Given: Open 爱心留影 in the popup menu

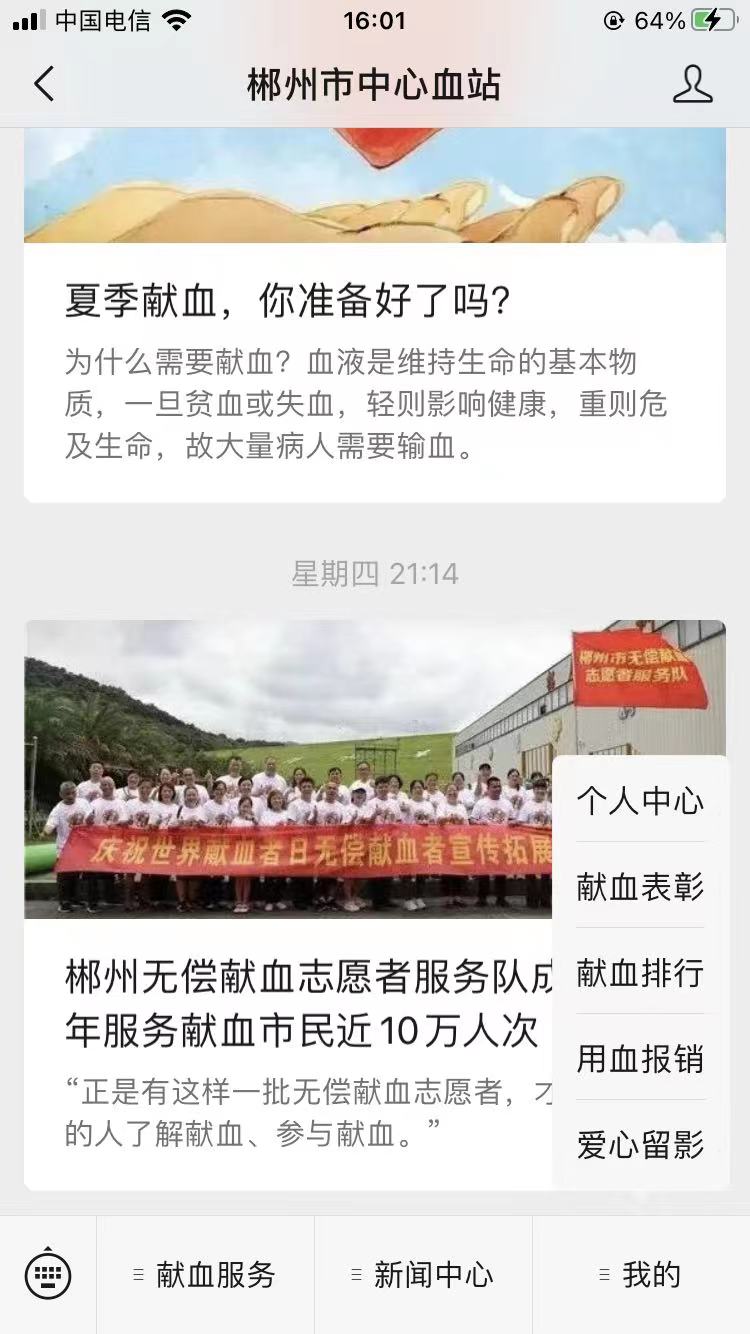Looking at the screenshot, I should click(x=640, y=1144).
